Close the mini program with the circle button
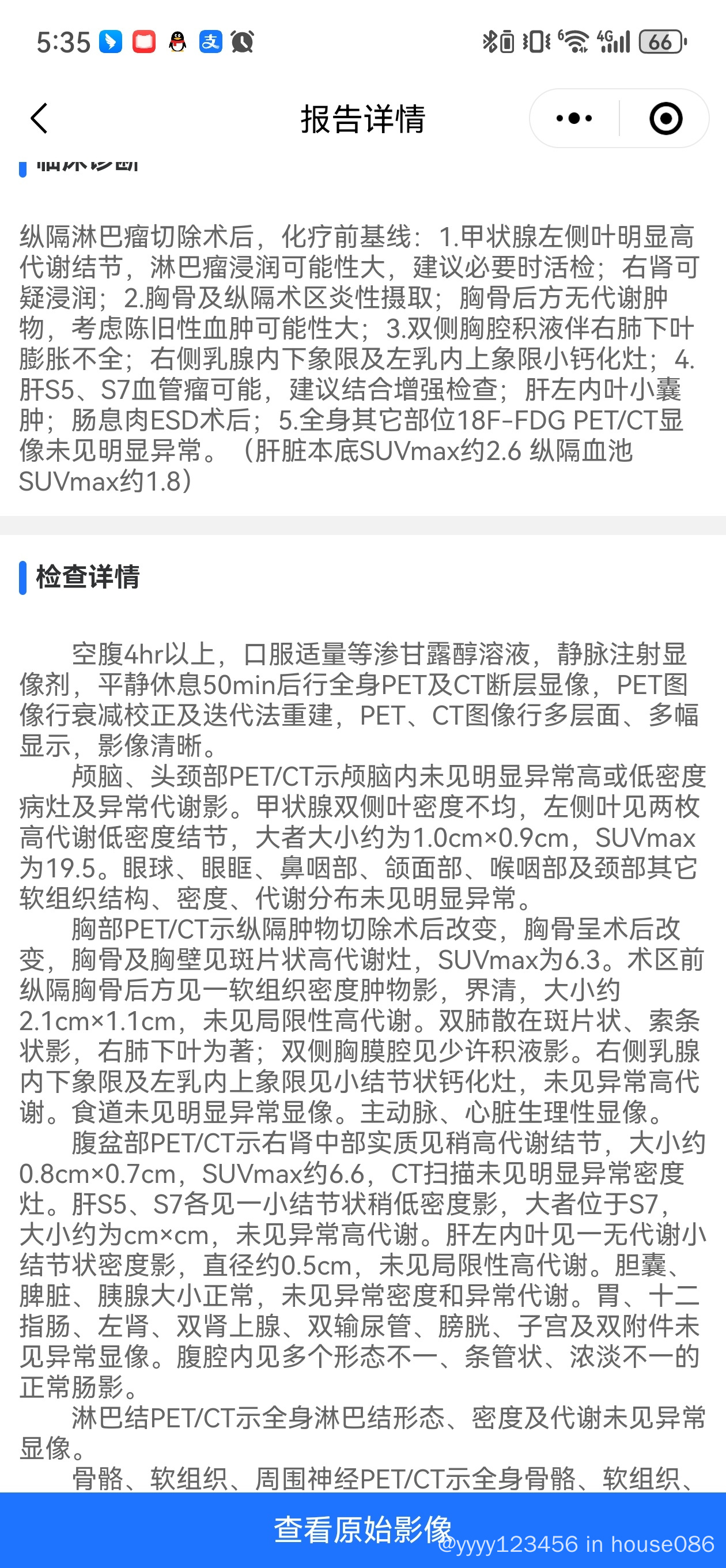Screen dimensions: 726x1568 [x=665, y=118]
